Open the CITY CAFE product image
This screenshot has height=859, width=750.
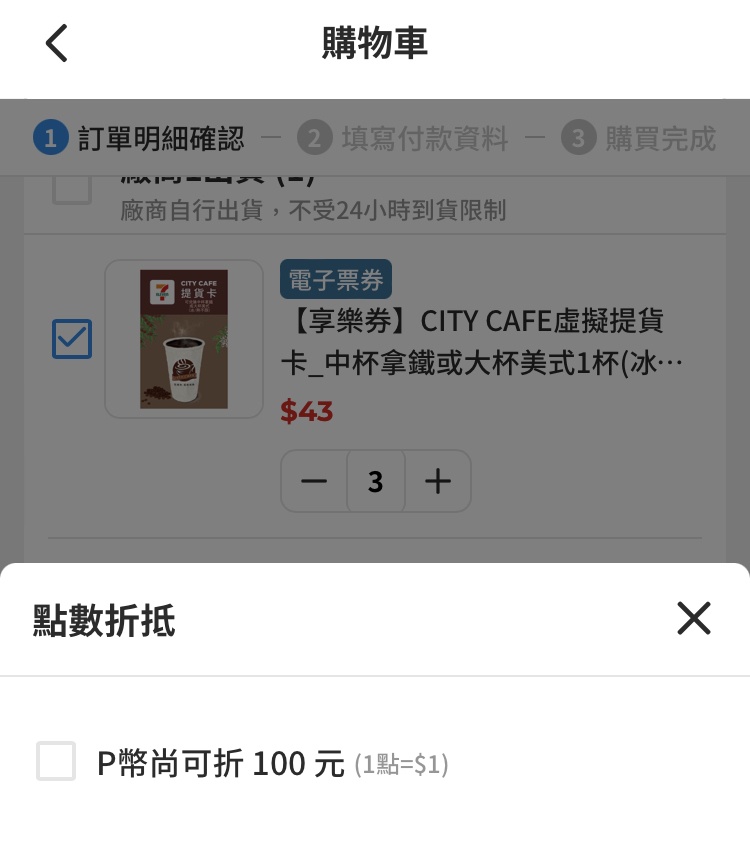click(x=184, y=339)
